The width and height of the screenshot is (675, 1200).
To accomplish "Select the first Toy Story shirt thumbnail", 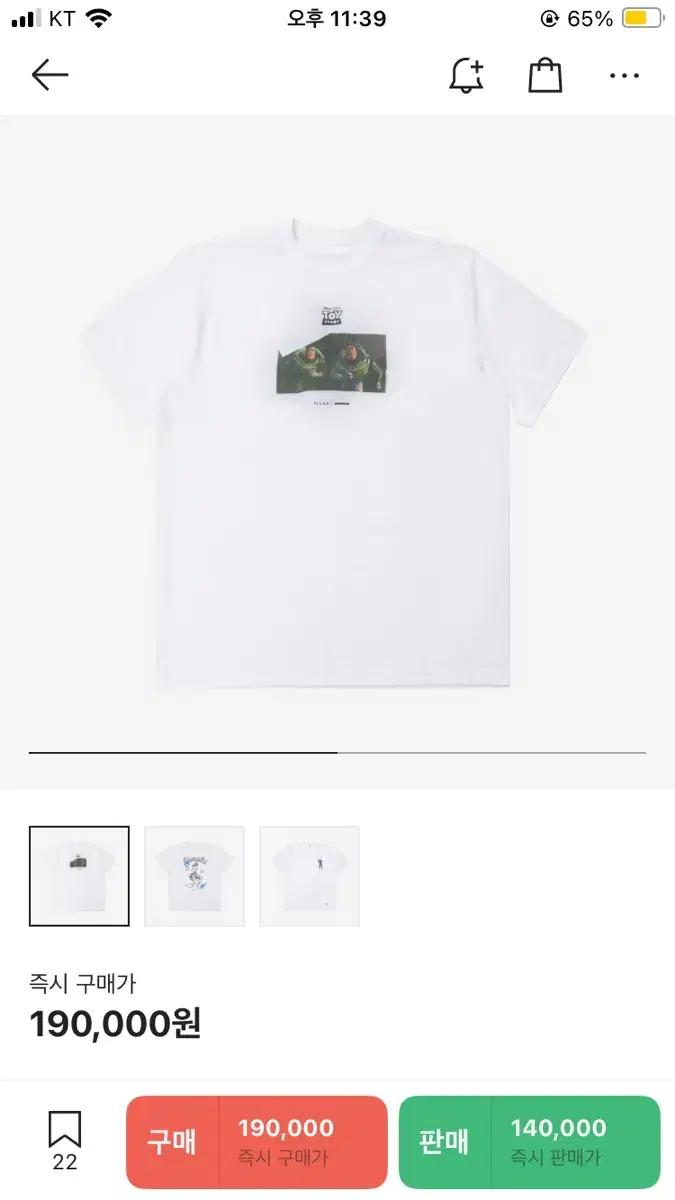I will pyautogui.click(x=79, y=876).
